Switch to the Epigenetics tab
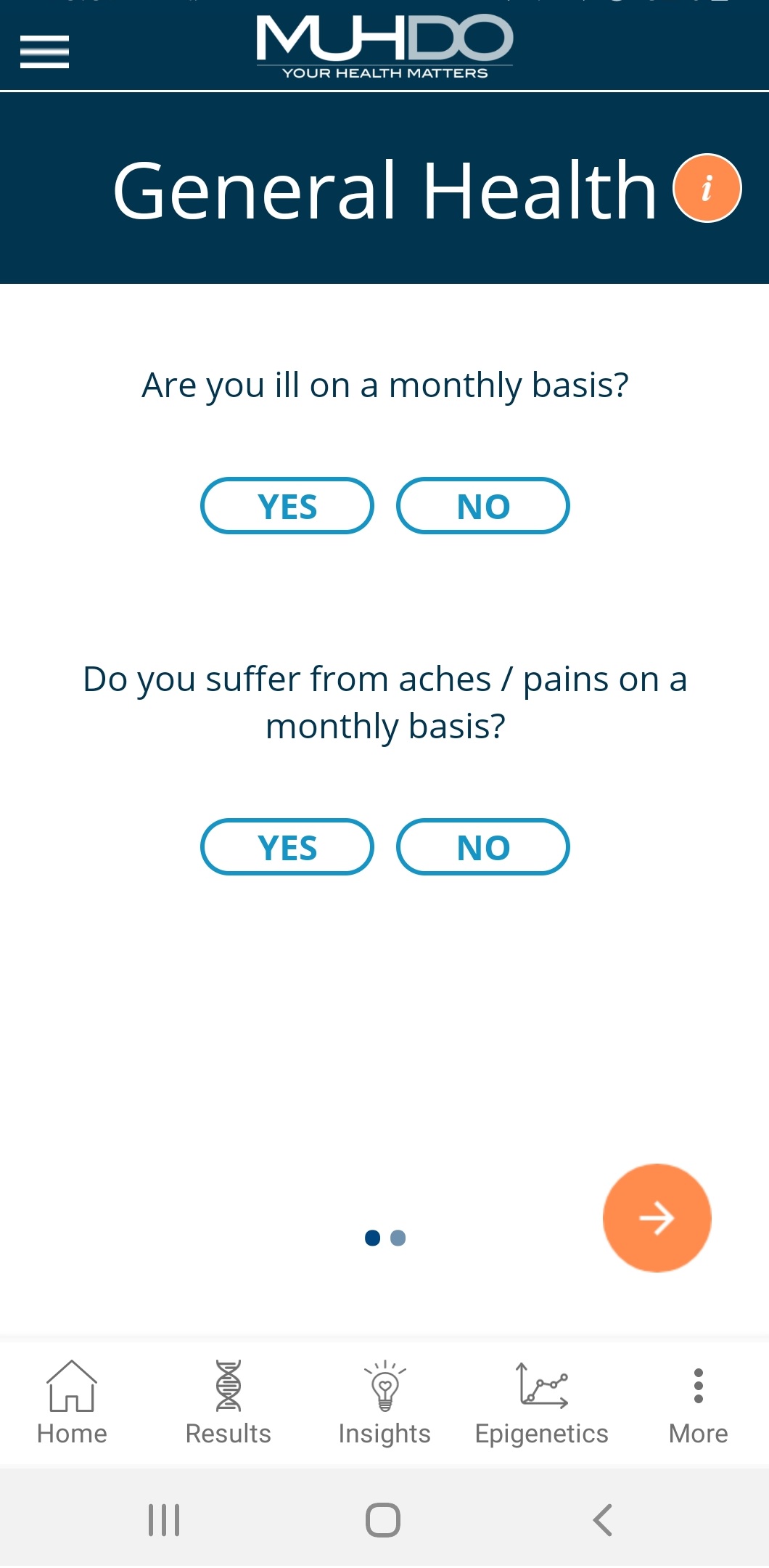This screenshot has width=769, height=1568. pyautogui.click(x=542, y=1402)
